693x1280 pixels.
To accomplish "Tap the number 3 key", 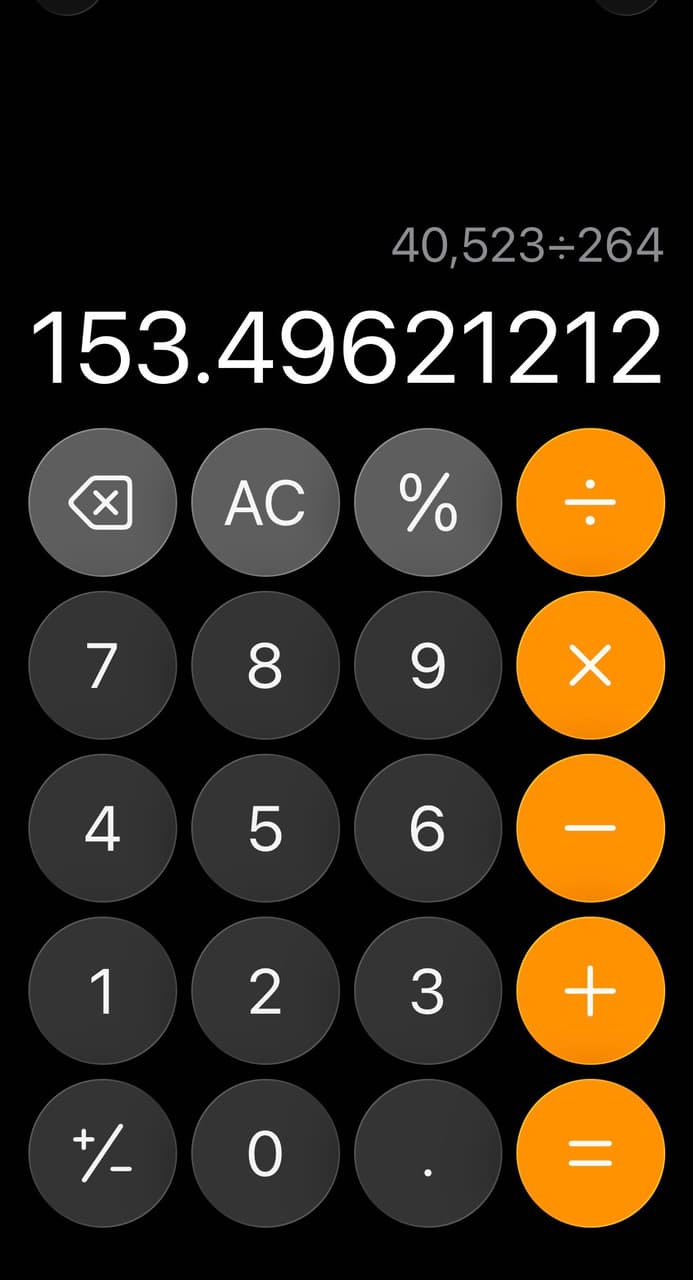I will (428, 991).
